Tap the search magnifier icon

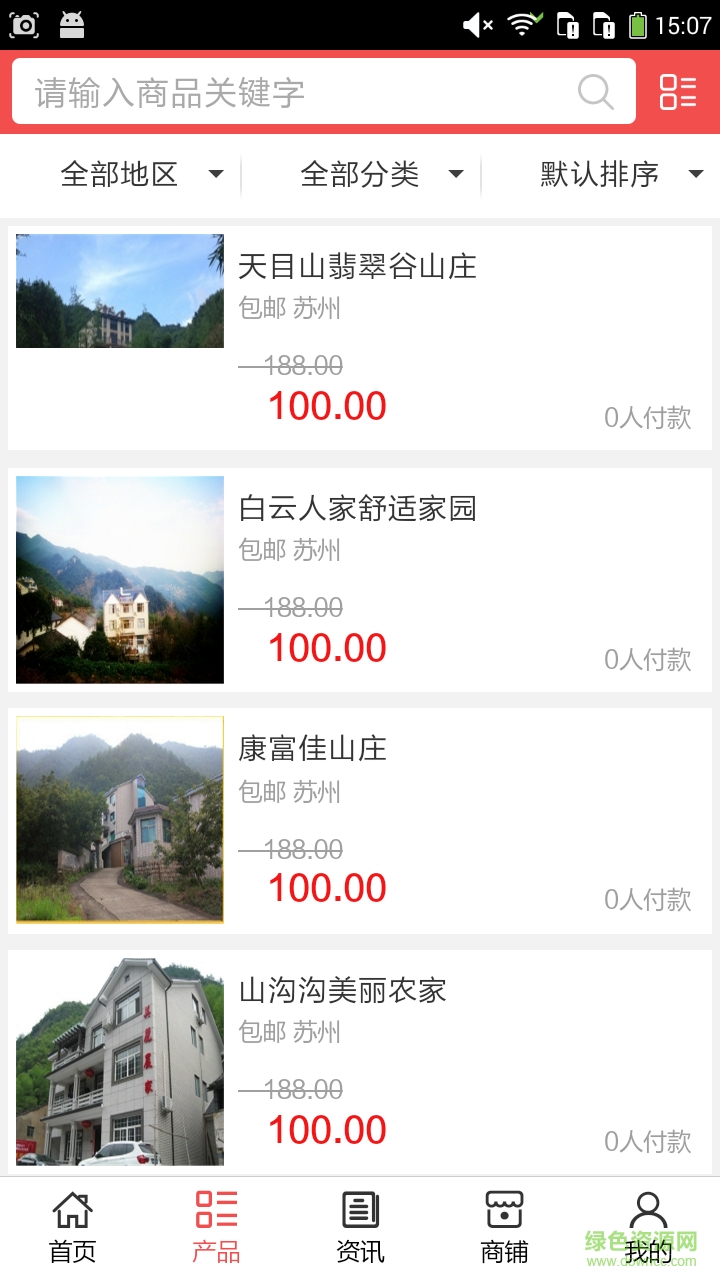click(595, 92)
